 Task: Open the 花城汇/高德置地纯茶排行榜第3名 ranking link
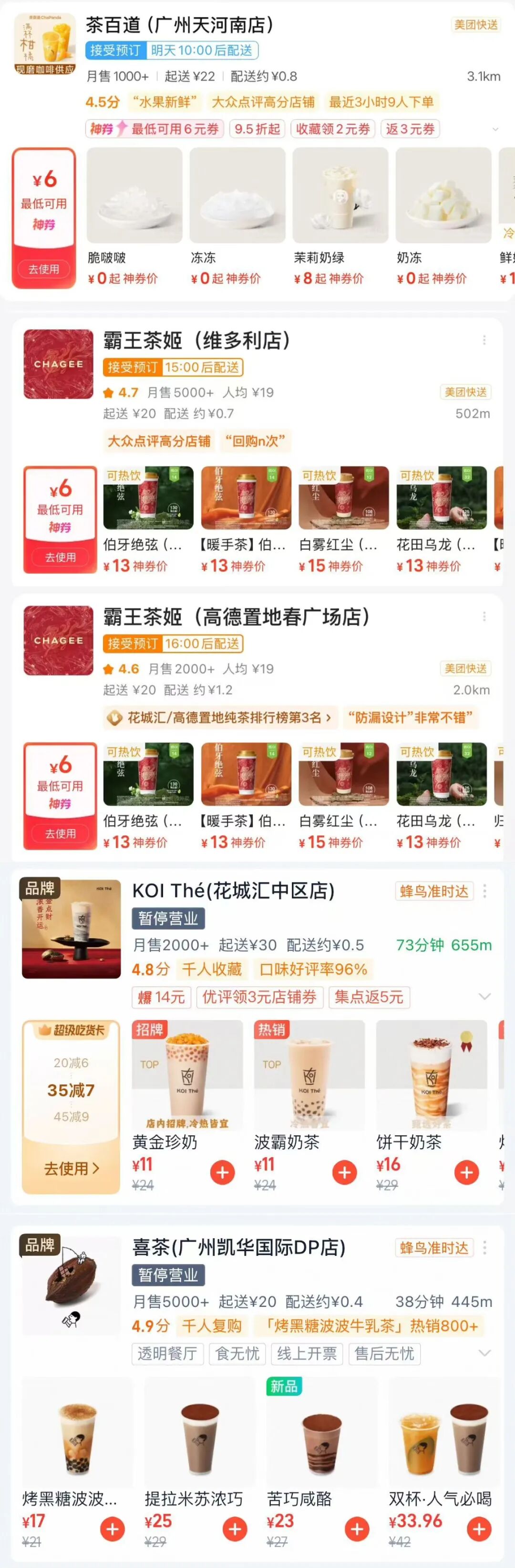[220, 718]
